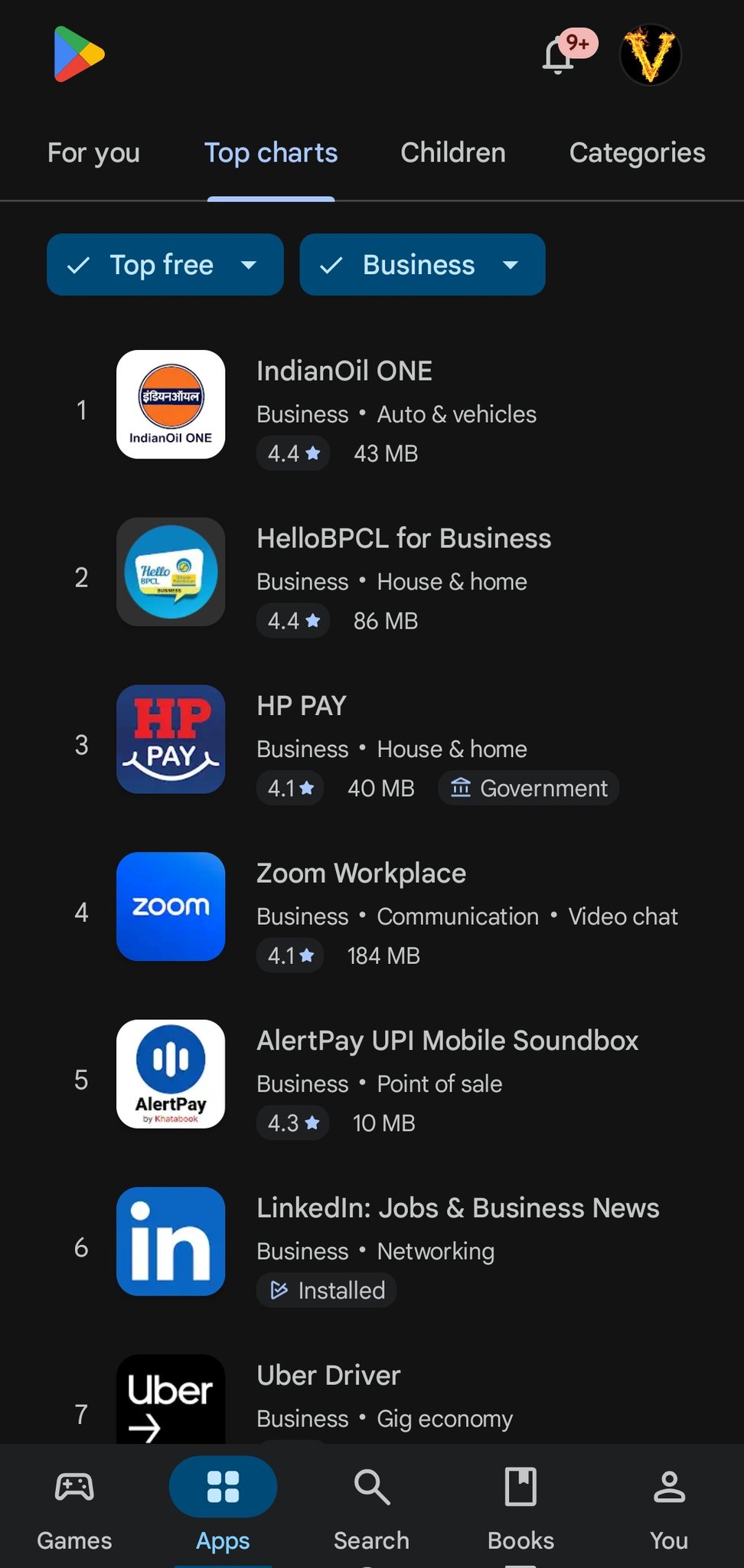Go to the You section
744x1568 pixels.
(x=669, y=1505)
